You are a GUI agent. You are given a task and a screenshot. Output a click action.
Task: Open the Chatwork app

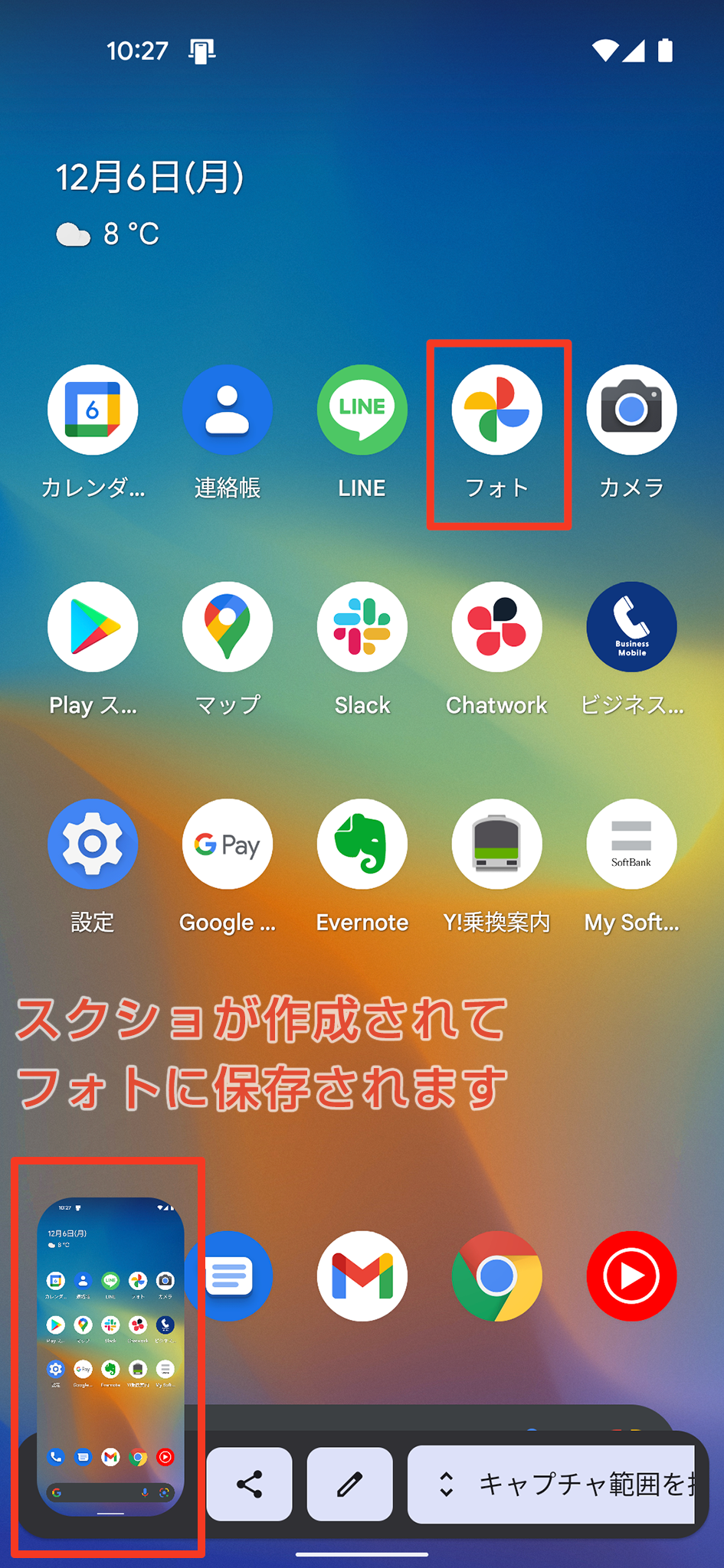(497, 627)
